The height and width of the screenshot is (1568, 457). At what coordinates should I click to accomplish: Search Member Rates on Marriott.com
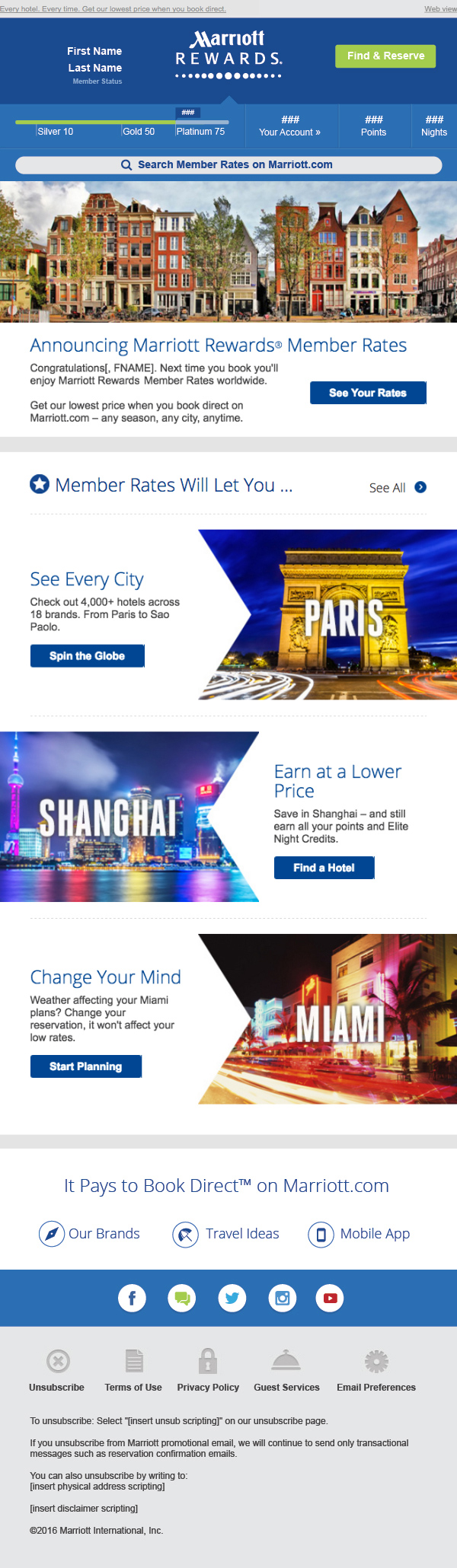228,164
